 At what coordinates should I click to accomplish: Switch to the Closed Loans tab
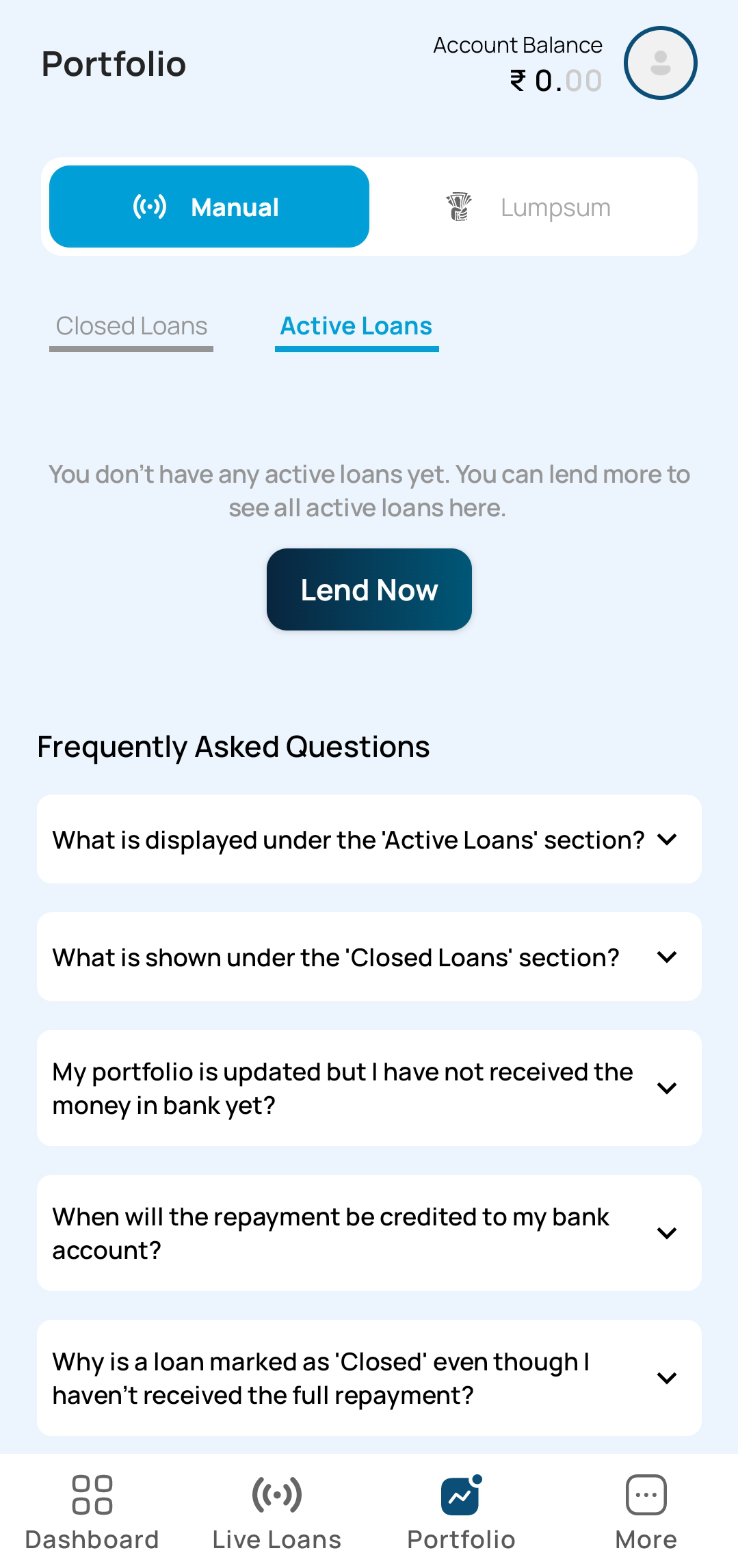click(x=131, y=326)
